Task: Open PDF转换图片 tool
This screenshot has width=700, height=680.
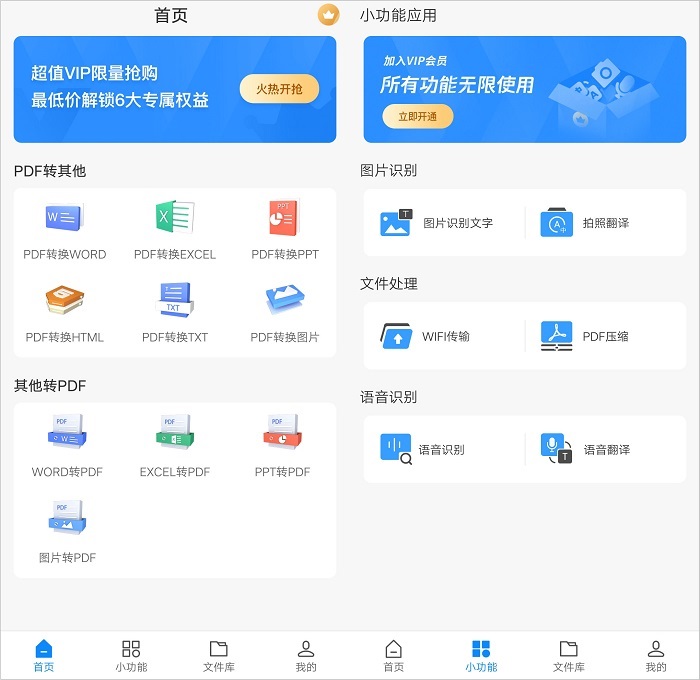Action: (x=285, y=313)
